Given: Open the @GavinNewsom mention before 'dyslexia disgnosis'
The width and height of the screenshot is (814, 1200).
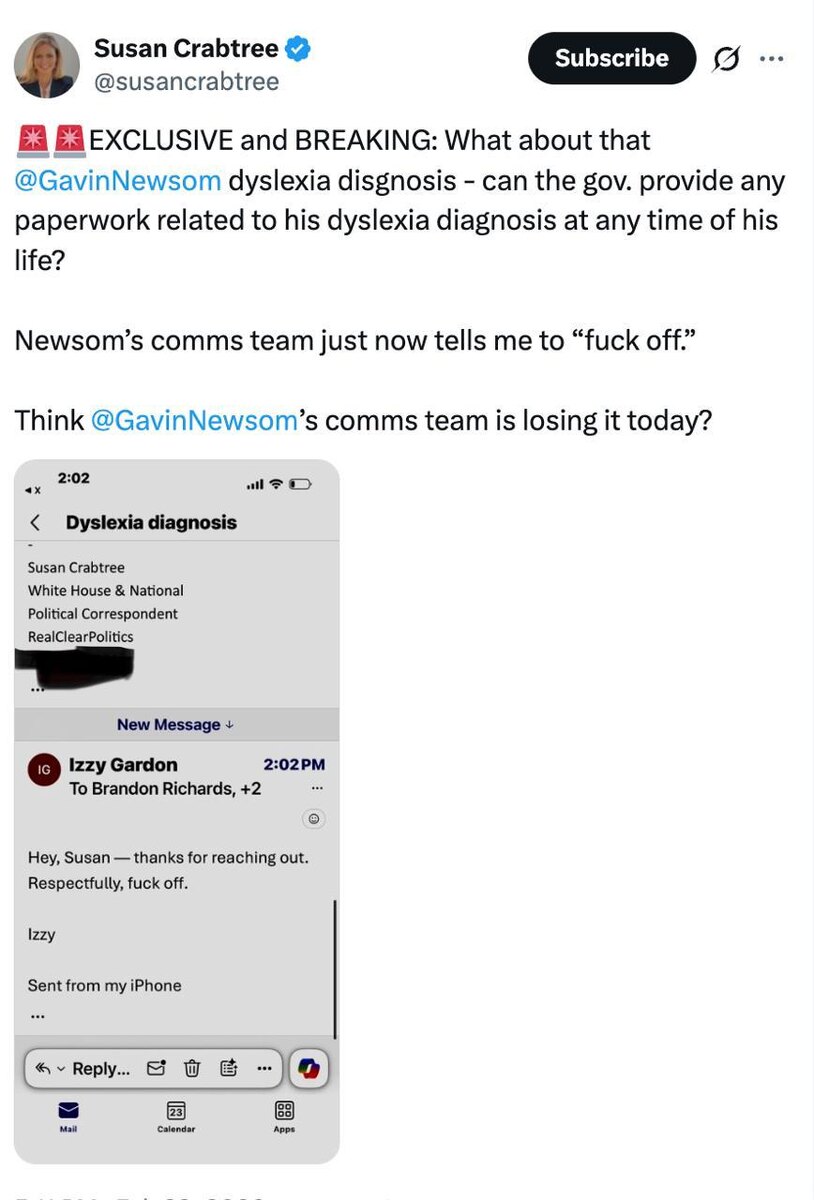Looking at the screenshot, I should [x=118, y=181].
